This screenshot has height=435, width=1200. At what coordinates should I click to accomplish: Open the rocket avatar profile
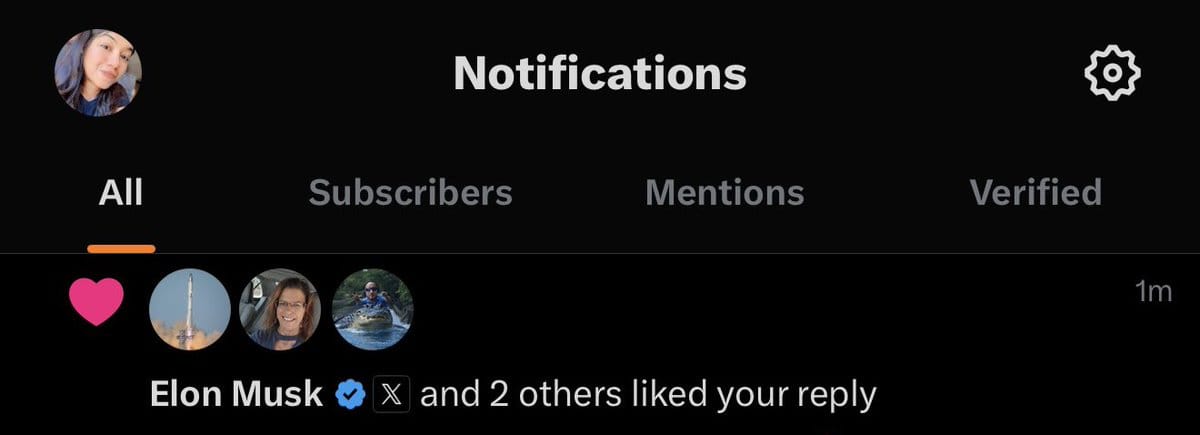[x=190, y=309]
